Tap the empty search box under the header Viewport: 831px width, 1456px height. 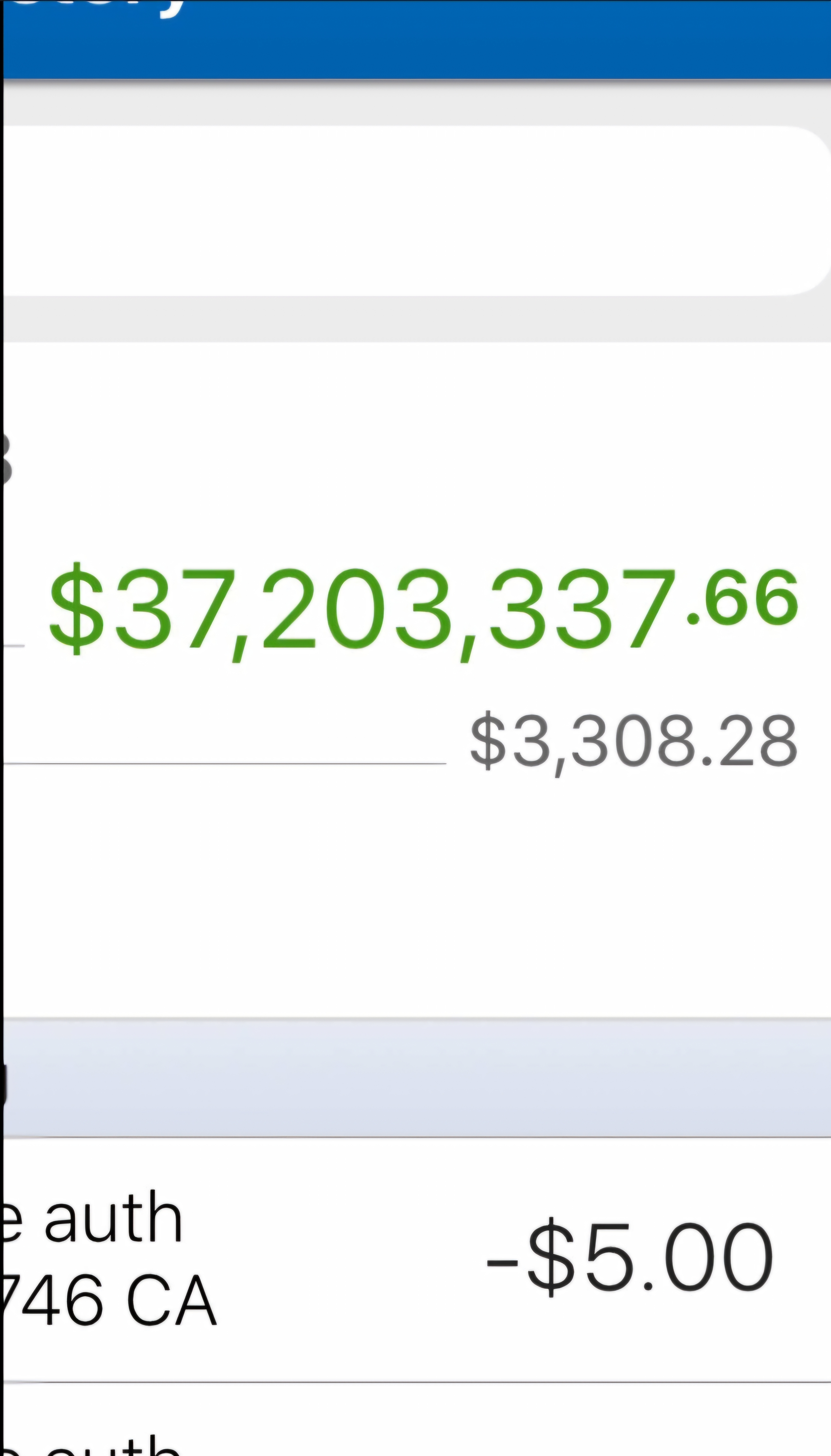click(411, 211)
